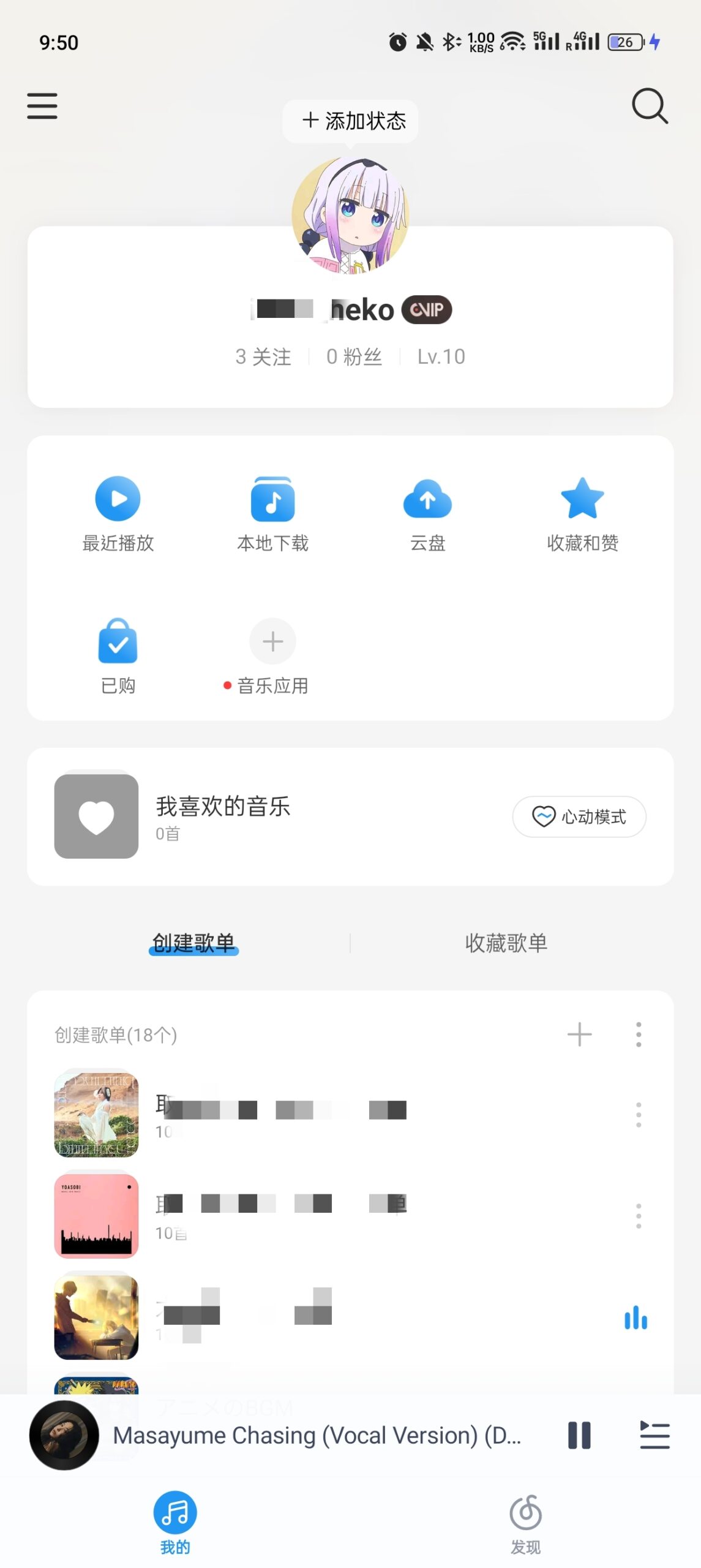Switch to the 收藏歌单 tab
701x1568 pixels.
506,943
